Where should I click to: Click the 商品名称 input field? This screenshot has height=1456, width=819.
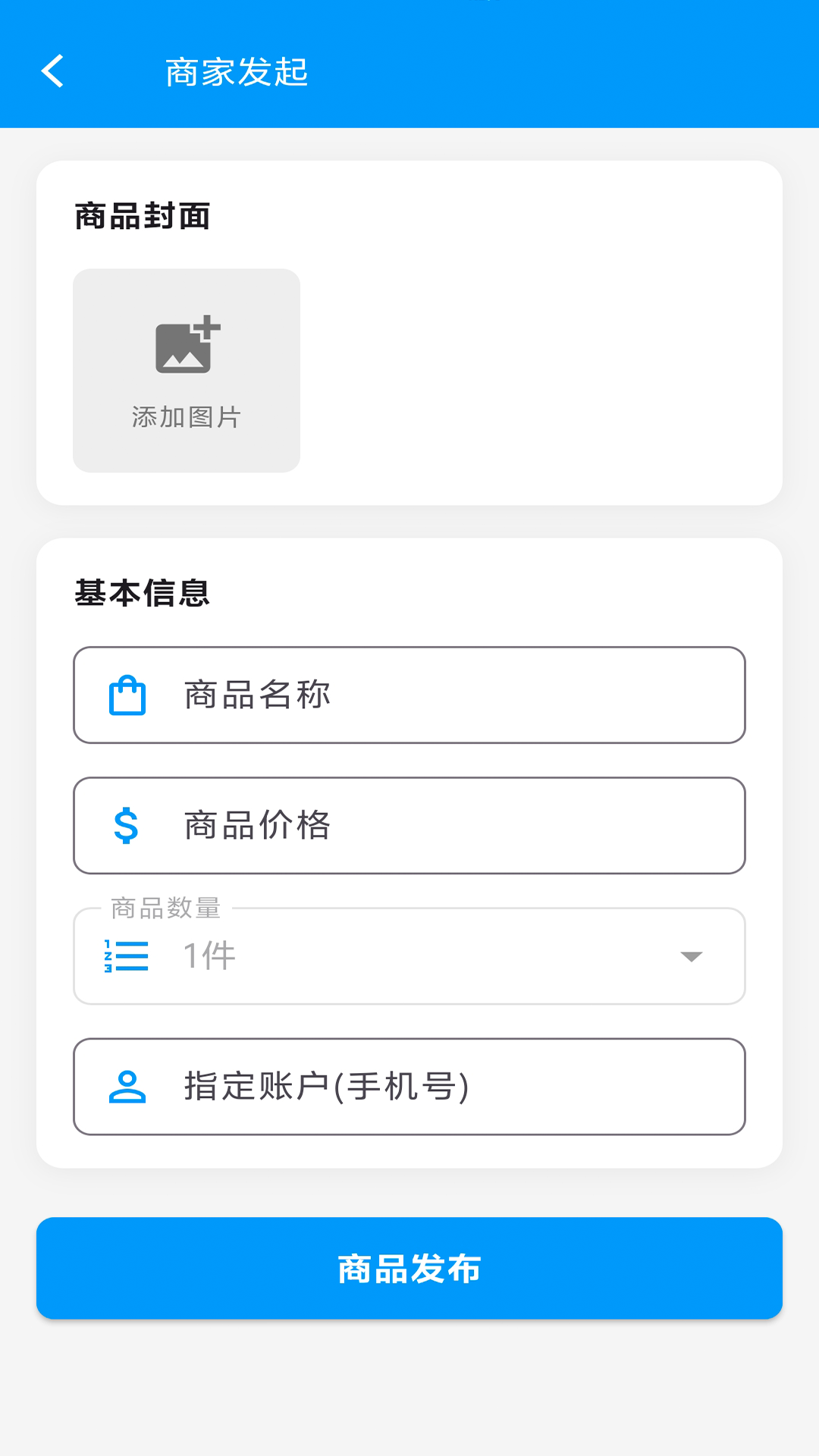409,695
